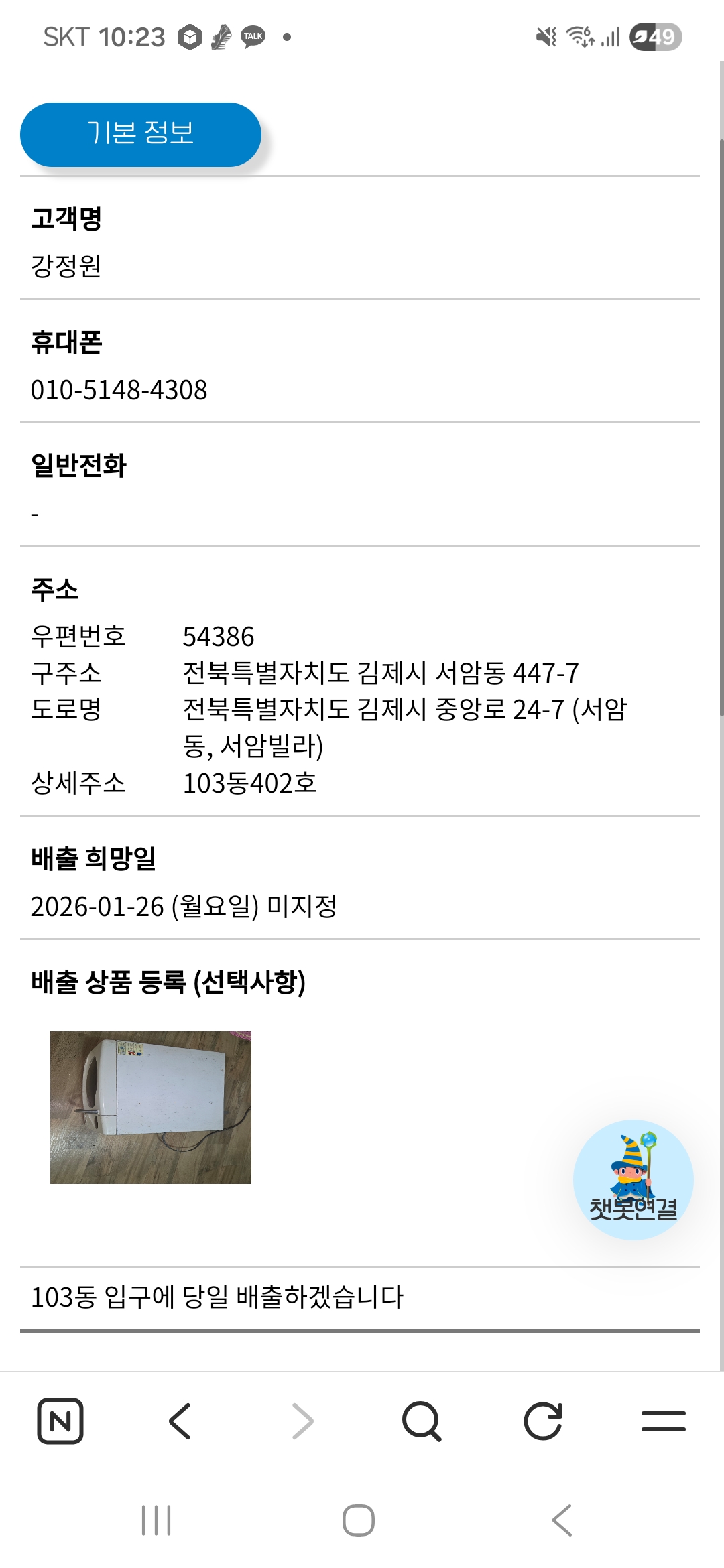Tap the system home button
The width and height of the screenshot is (724, 1568).
point(359,1520)
